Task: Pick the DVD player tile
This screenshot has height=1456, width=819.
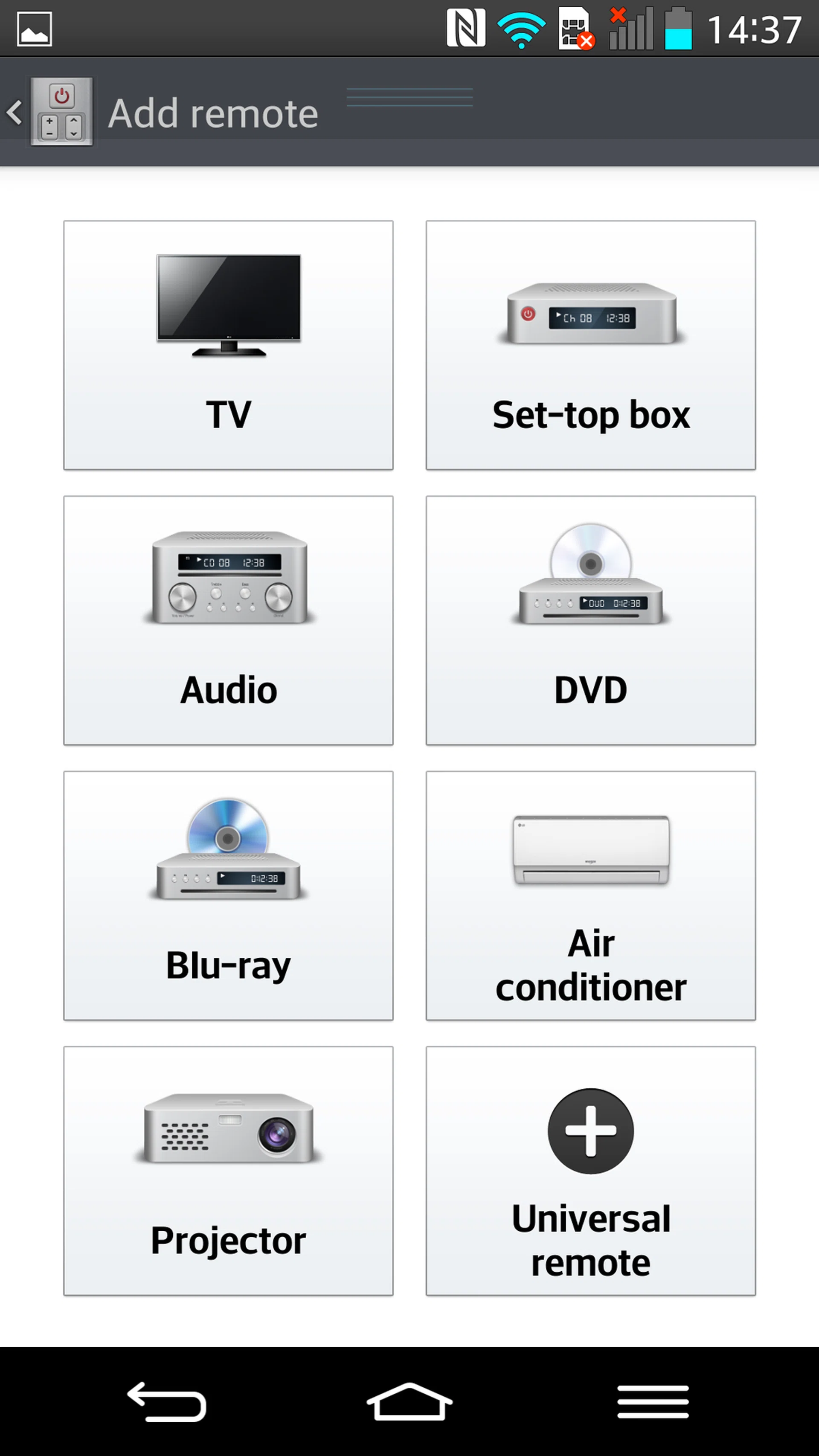Action: point(591,620)
